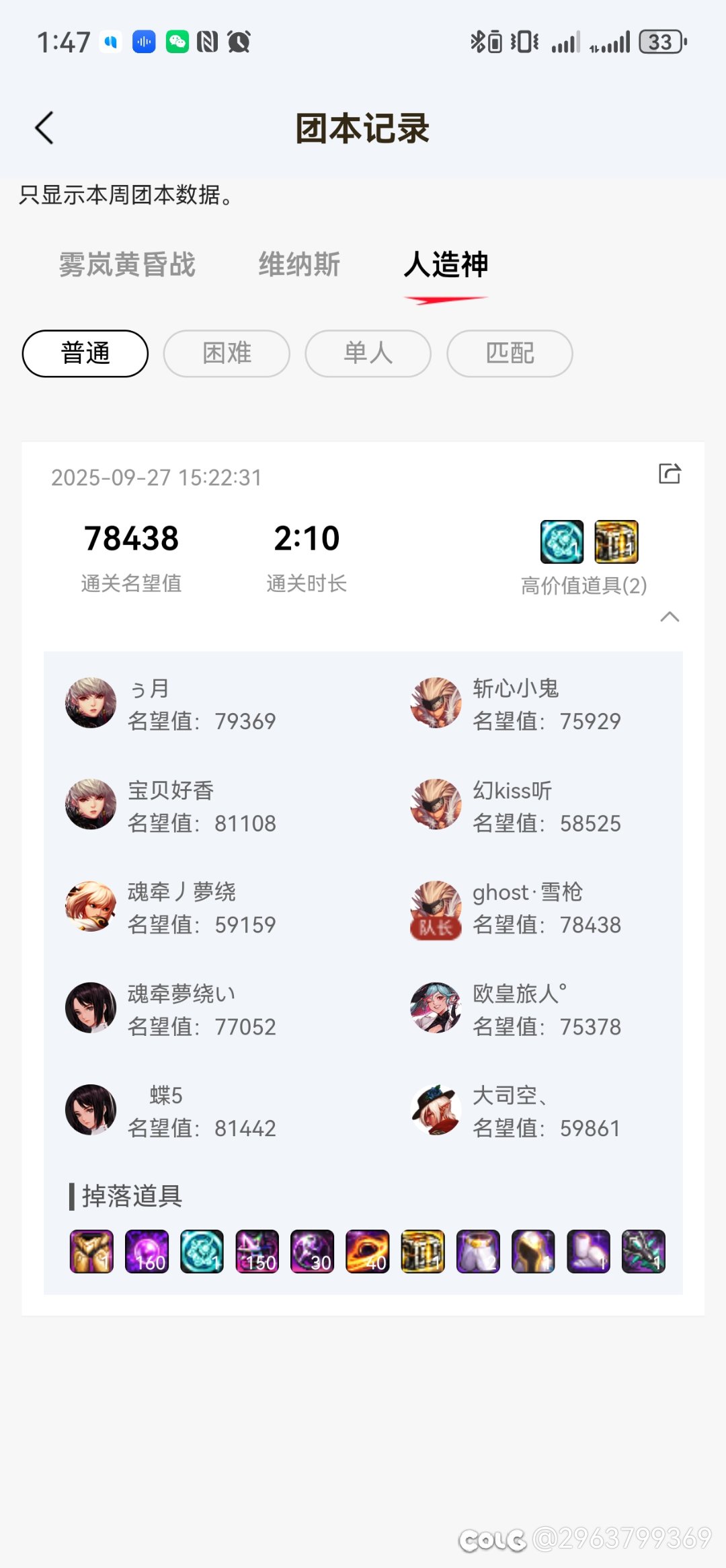The image size is (726, 1568).
Task: Go back from 团本记录 page
Action: tap(44, 128)
